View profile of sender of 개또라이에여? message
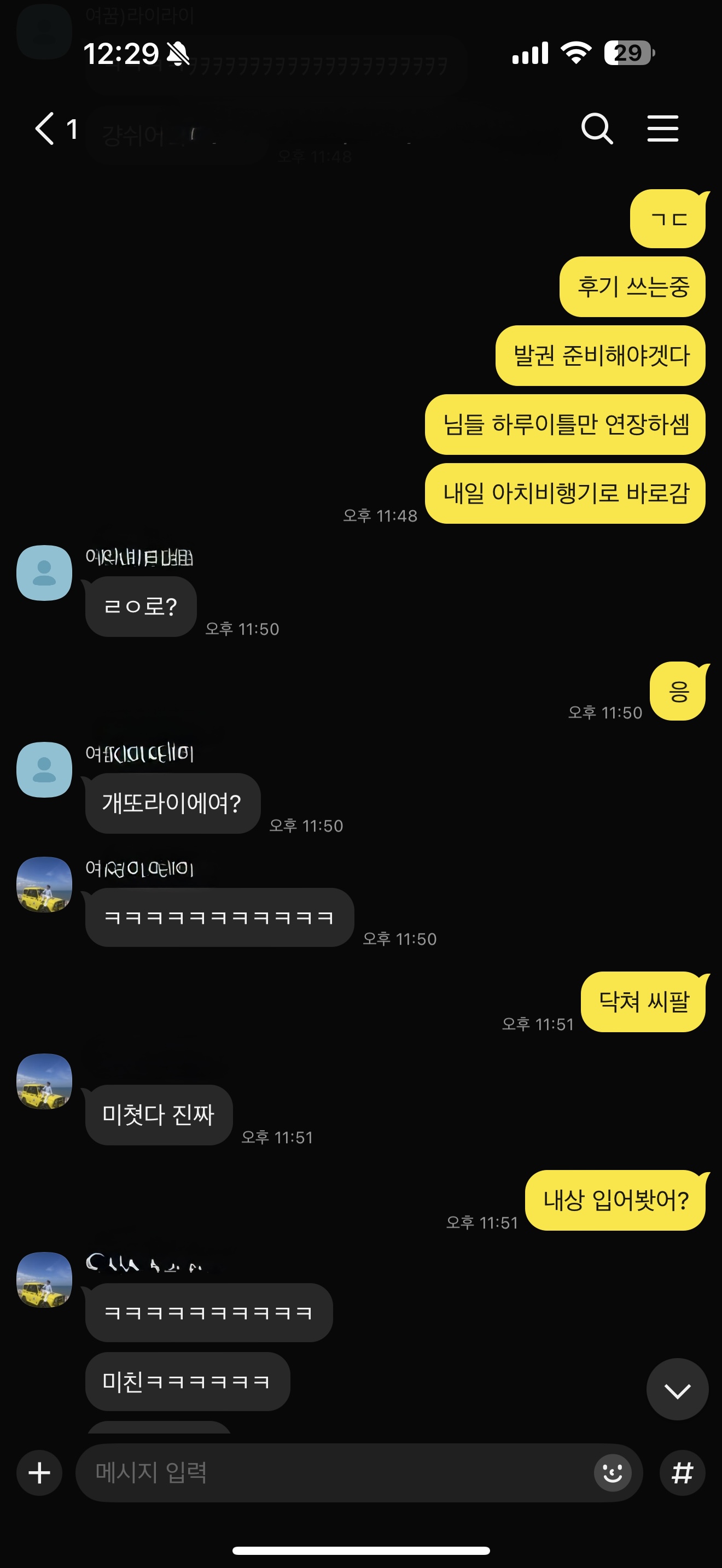 (44, 769)
